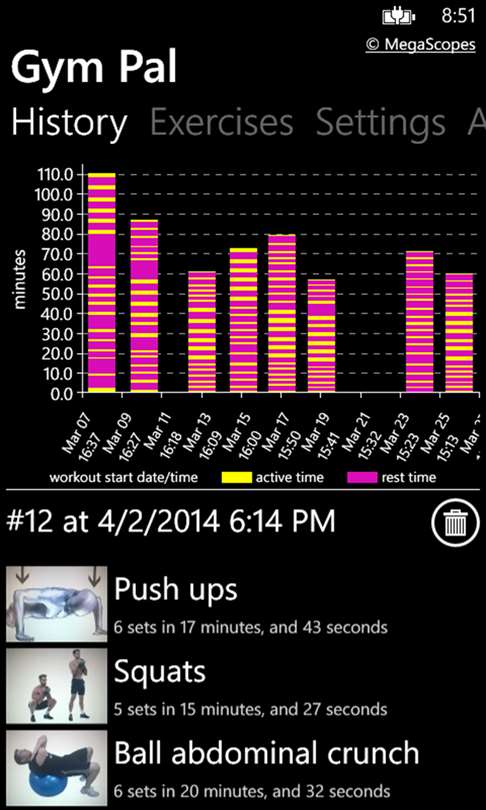The height and width of the screenshot is (810, 486).
Task: Delete workout #12 with the trash icon
Action: pos(454,523)
